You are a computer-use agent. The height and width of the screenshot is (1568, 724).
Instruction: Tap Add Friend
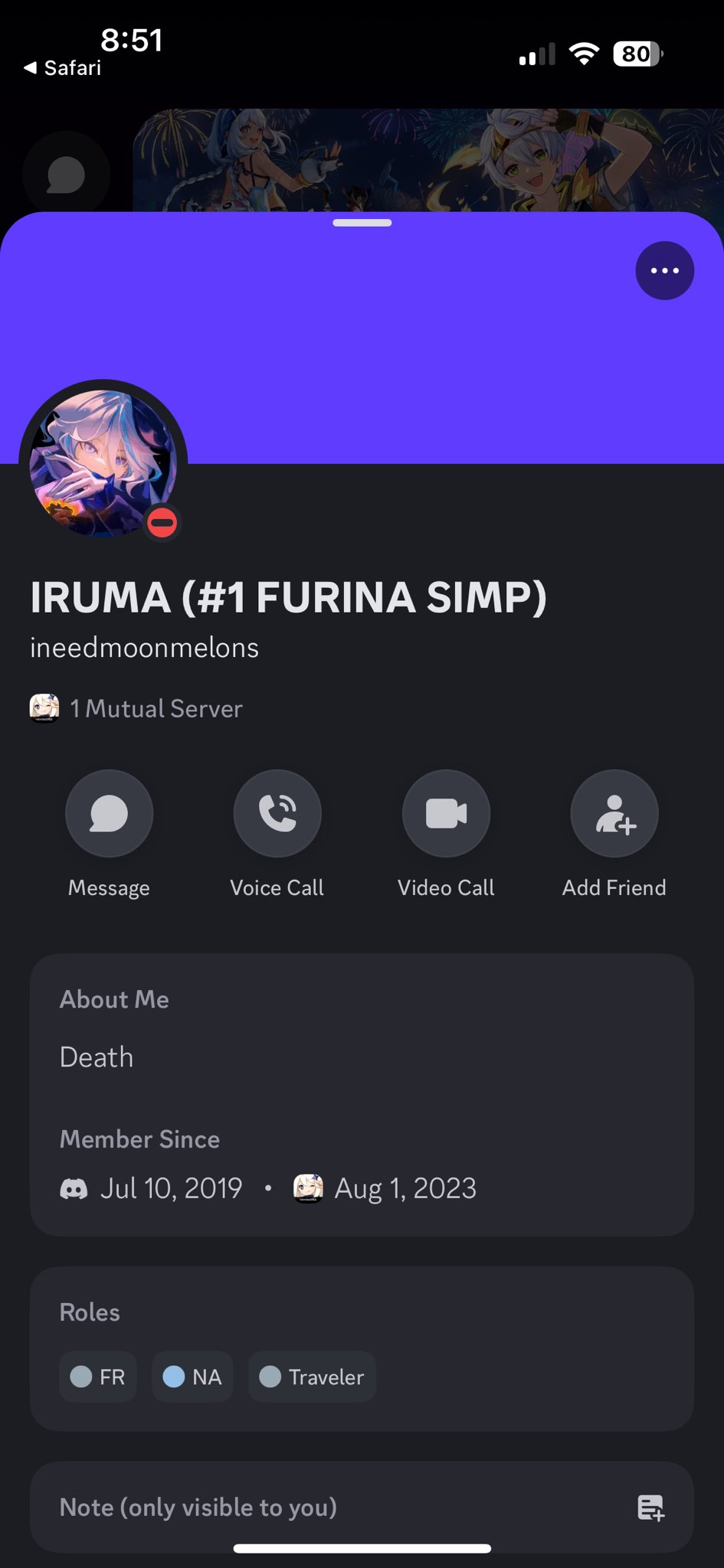point(614,813)
